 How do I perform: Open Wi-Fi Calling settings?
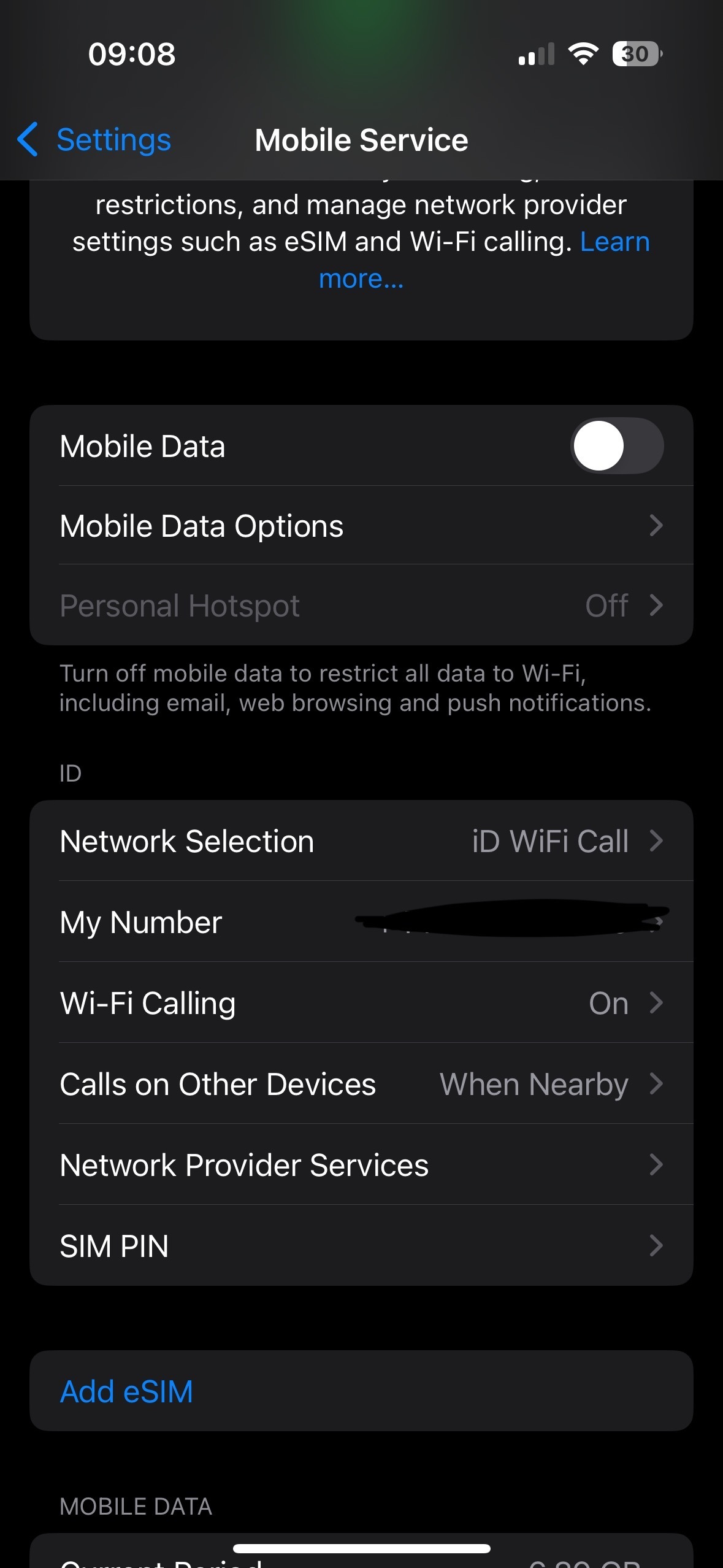361,1003
